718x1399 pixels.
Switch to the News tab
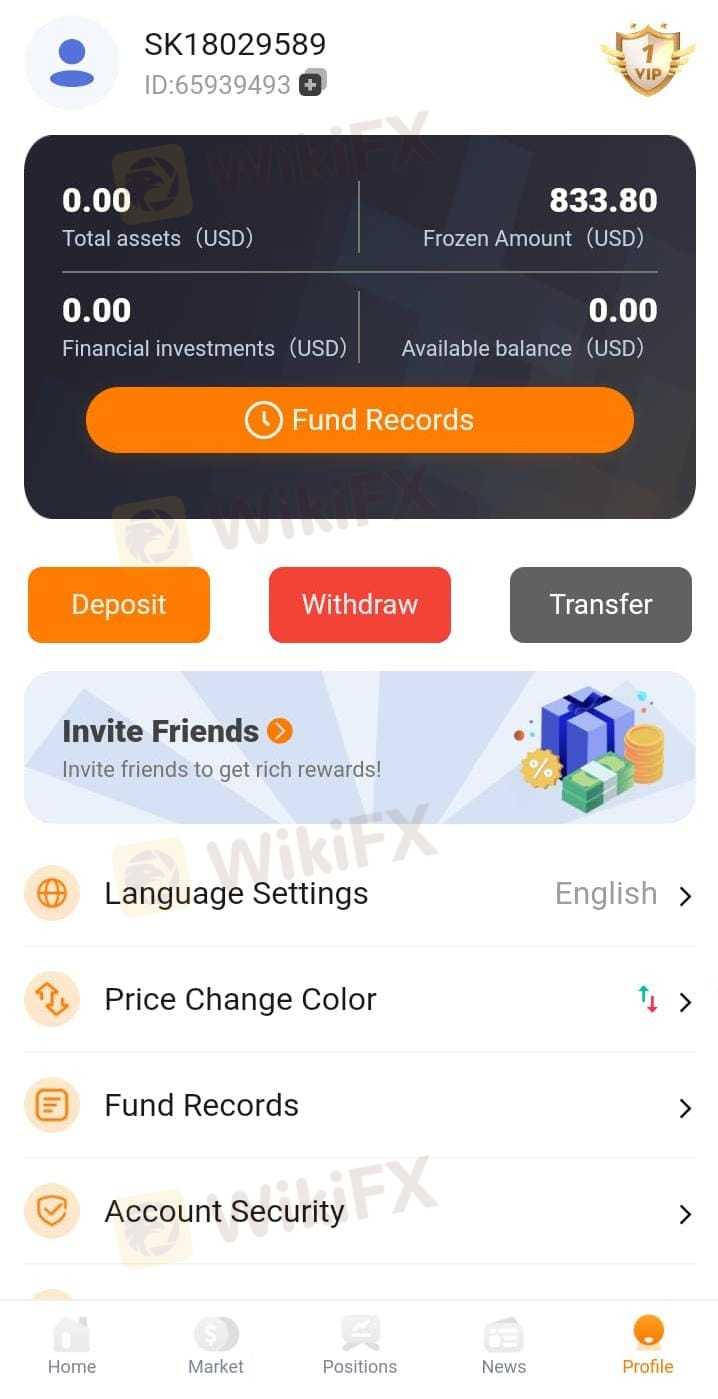[x=504, y=1346]
